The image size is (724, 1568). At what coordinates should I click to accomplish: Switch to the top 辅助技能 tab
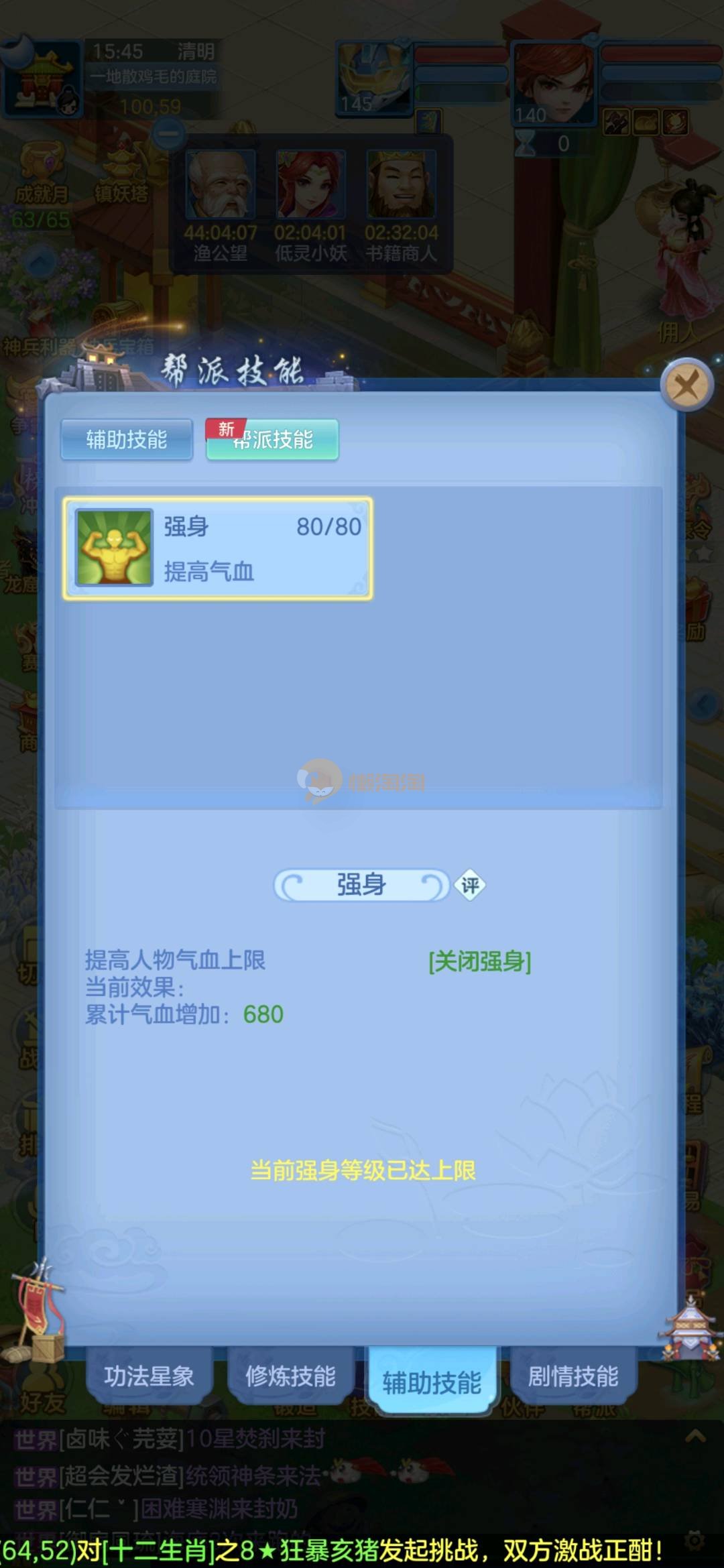(127, 440)
